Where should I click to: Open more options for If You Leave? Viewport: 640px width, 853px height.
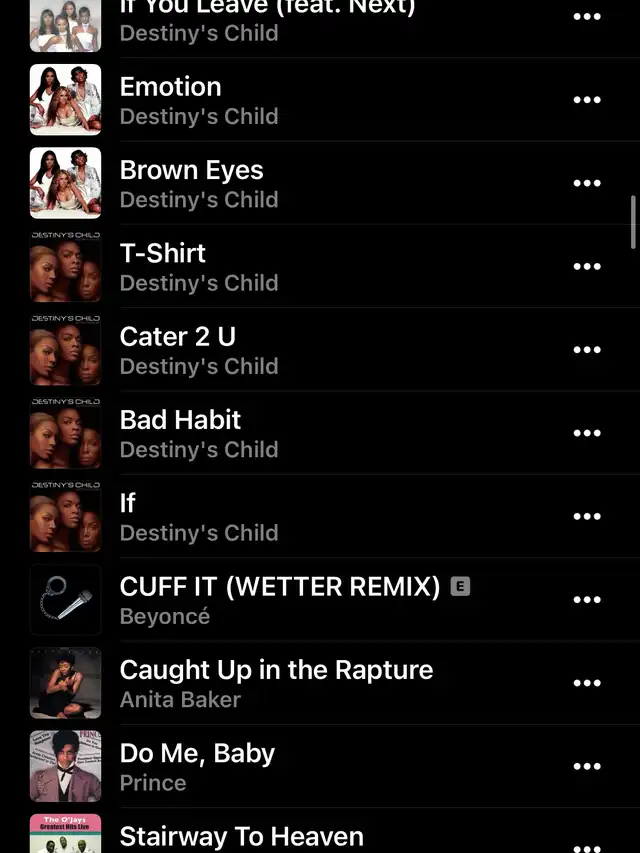point(586,17)
